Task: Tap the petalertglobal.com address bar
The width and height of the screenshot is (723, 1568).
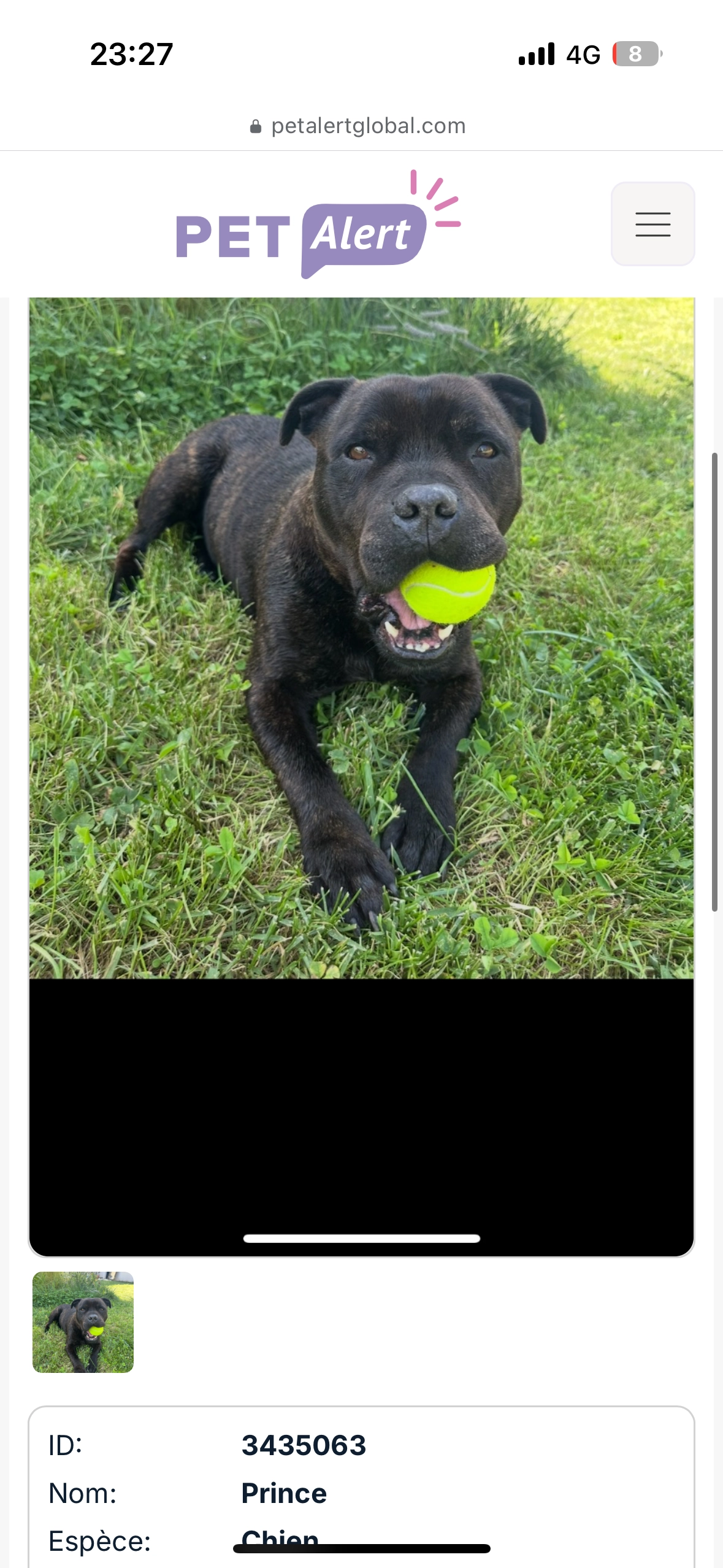Action: 358,126
